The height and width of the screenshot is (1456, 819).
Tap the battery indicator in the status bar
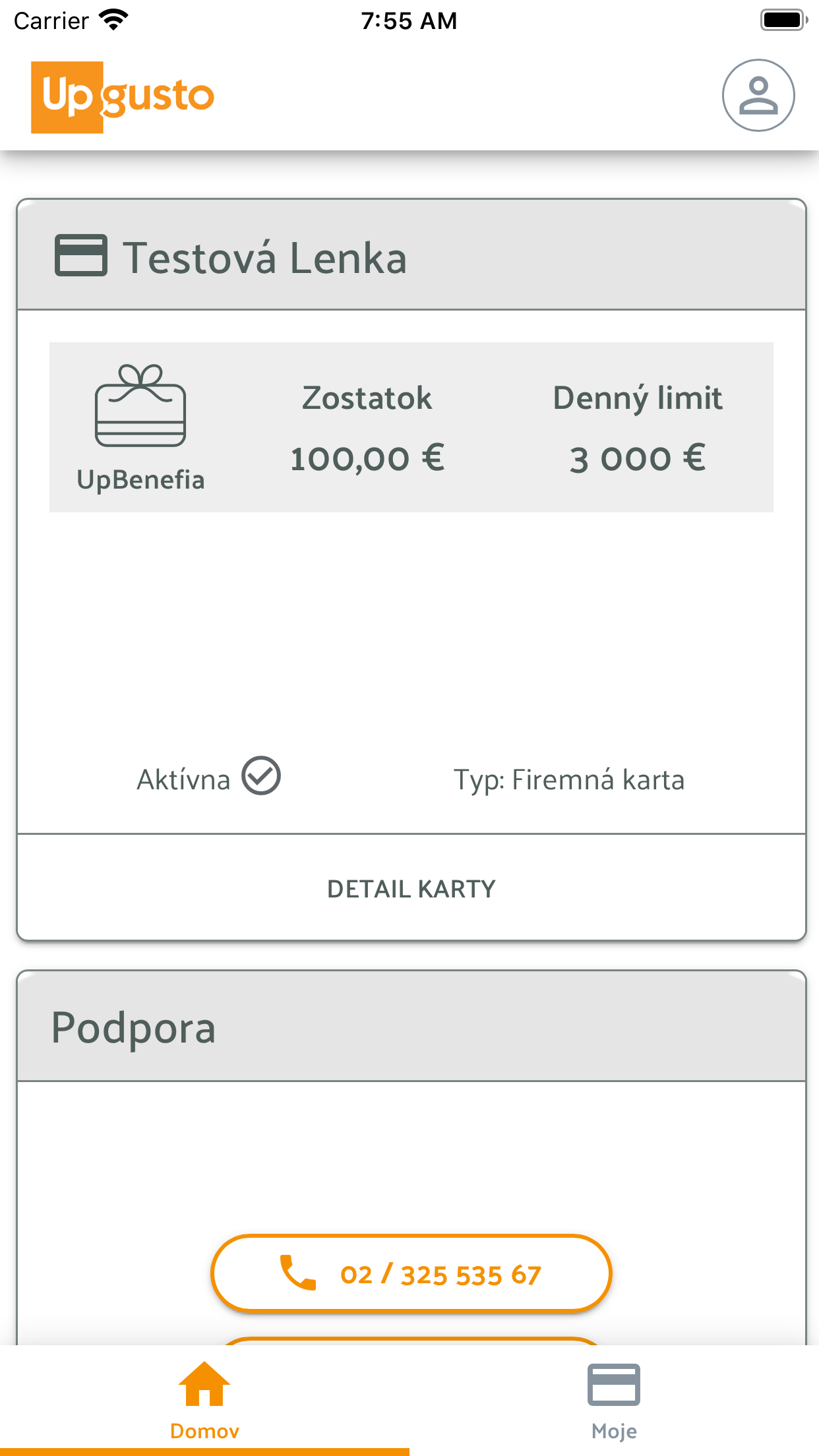click(x=783, y=18)
